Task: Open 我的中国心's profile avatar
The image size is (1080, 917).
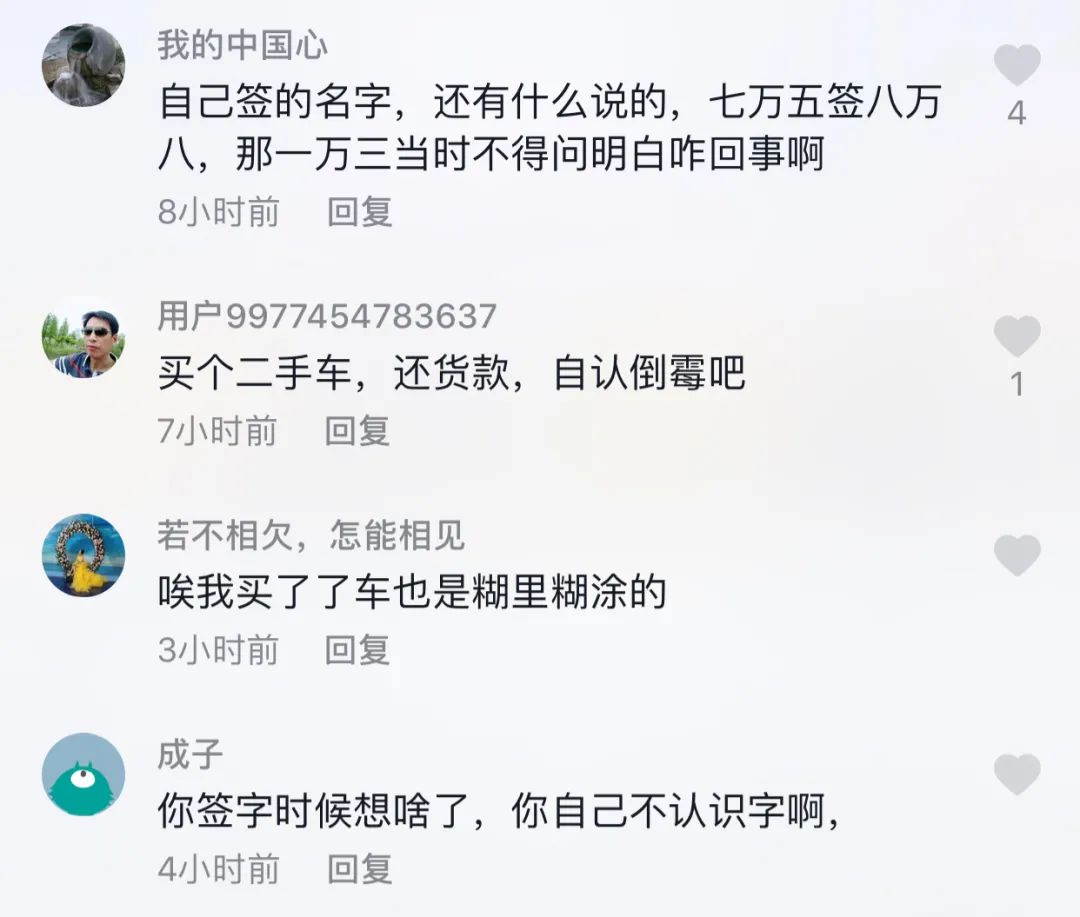Action: point(83,65)
